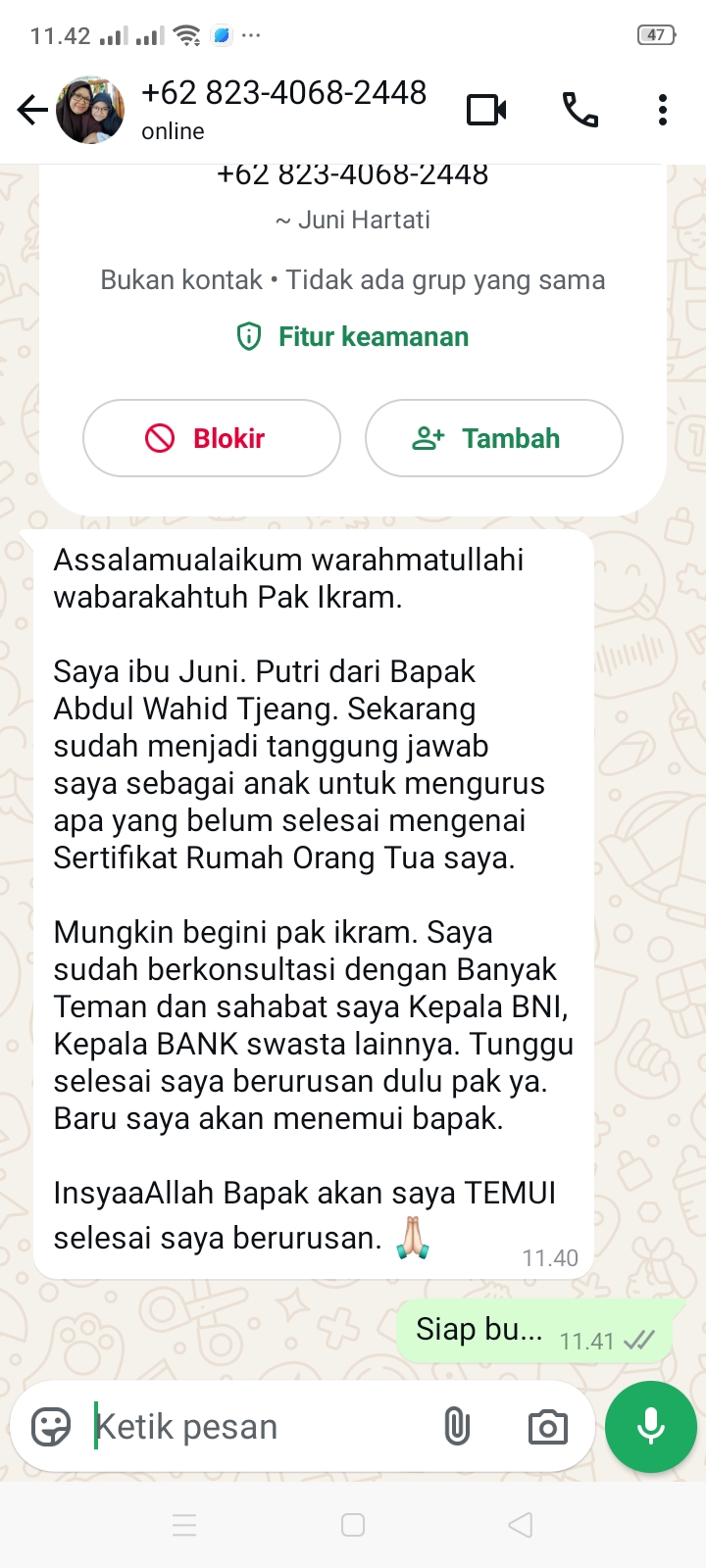
Task: Focus the Ketik pesan message field
Action: click(x=255, y=1427)
